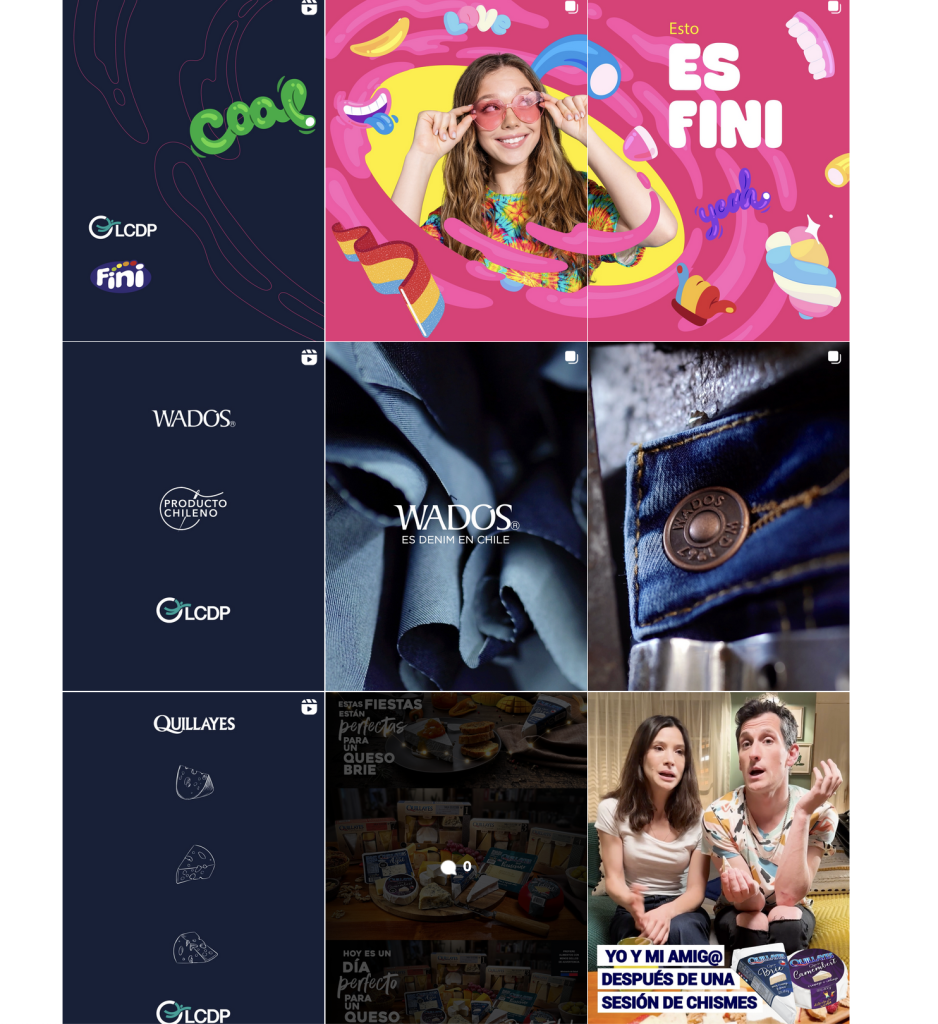Open the post of girl with pink sunglasses
The height and width of the screenshot is (1024, 938).
pos(456,170)
